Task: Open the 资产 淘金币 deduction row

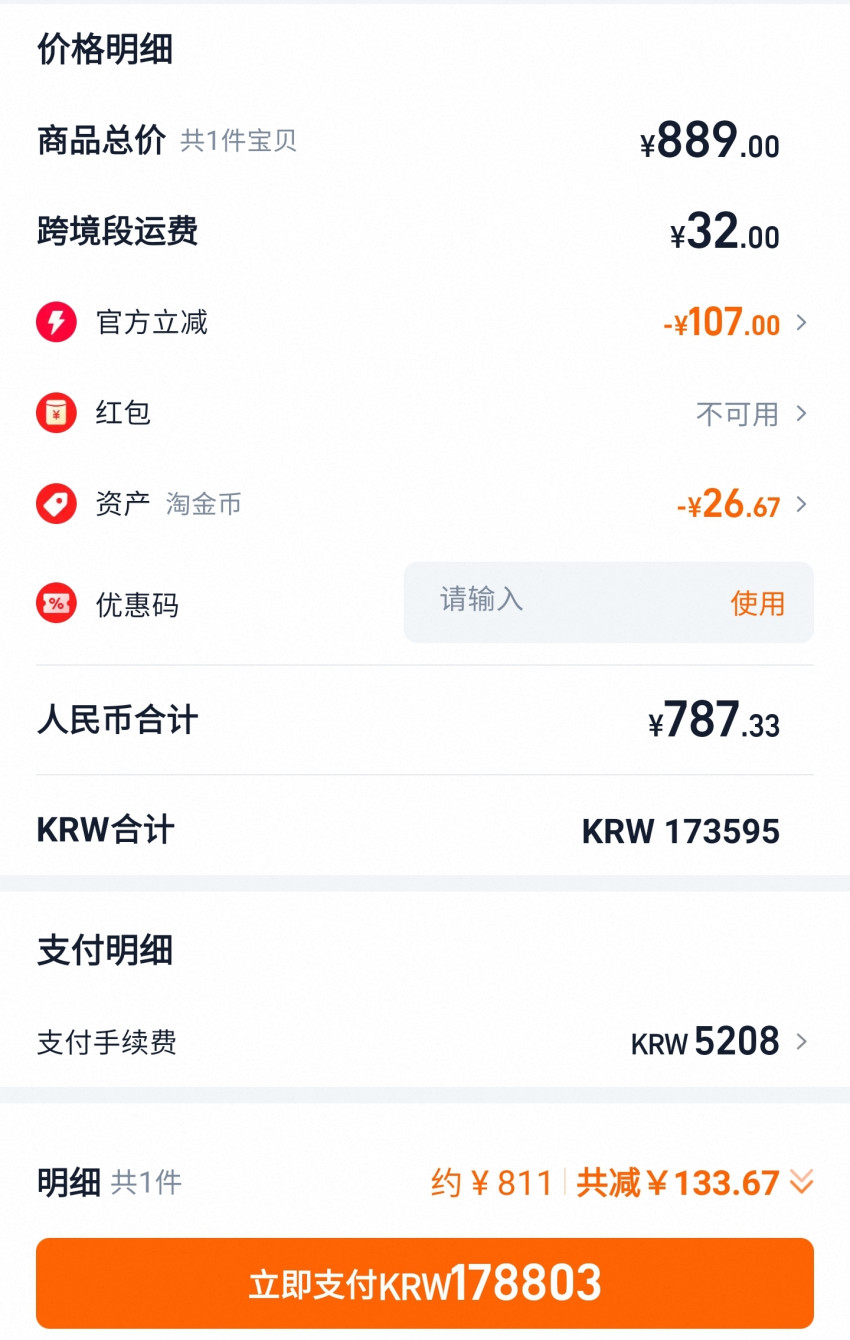Action: click(x=741, y=504)
